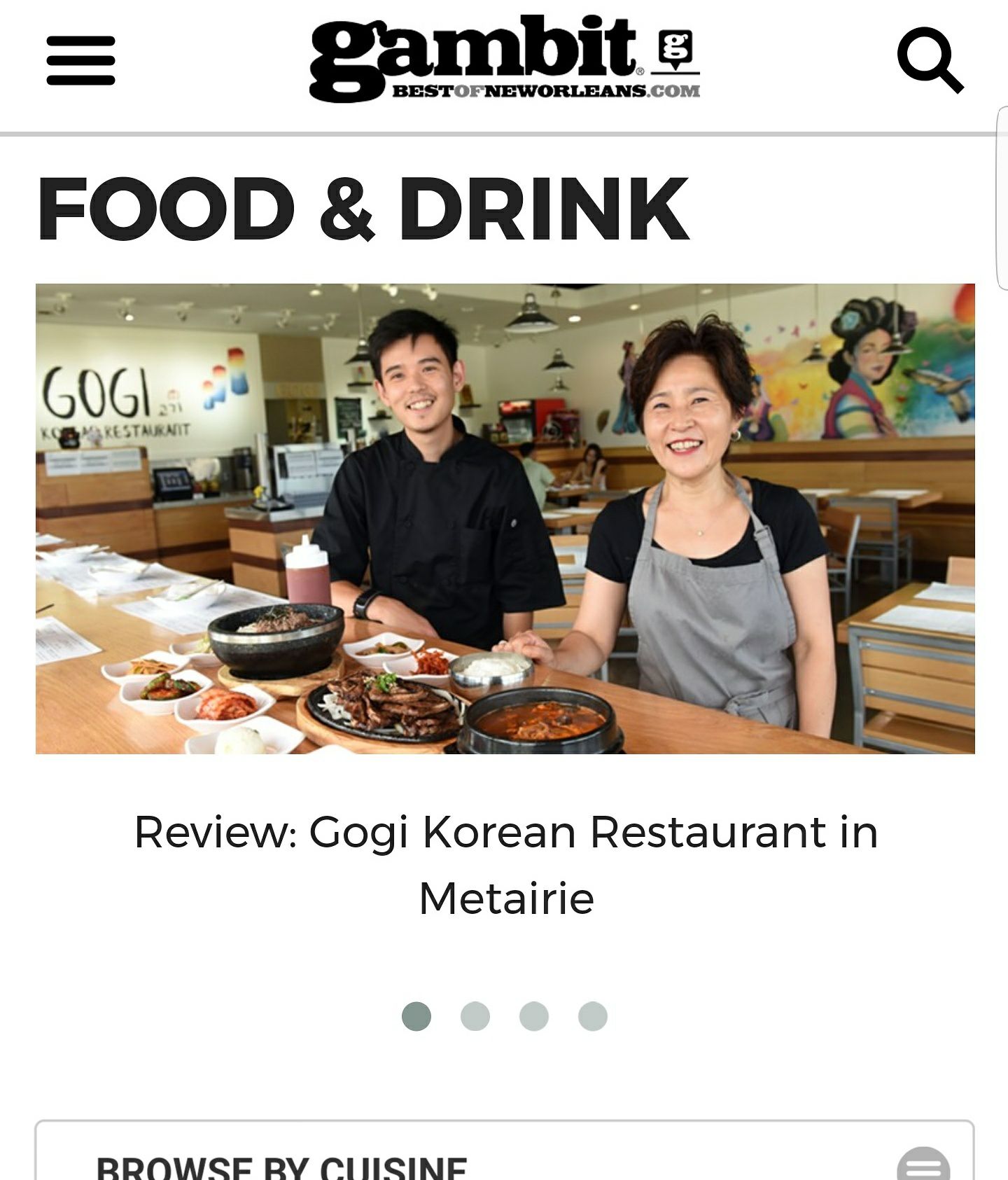
Task: Go to Gambit homepage via logo
Action: coord(504,59)
